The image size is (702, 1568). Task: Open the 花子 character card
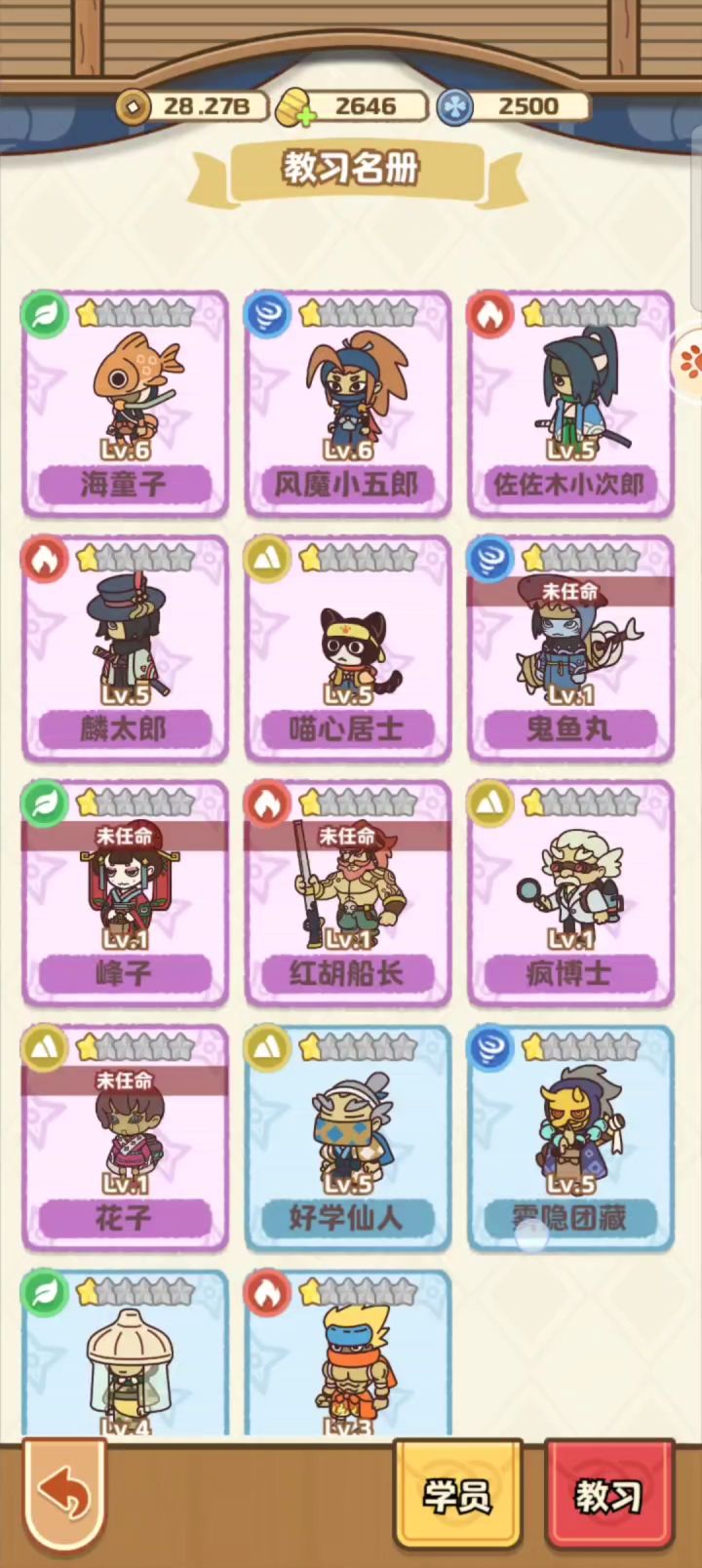point(125,1136)
